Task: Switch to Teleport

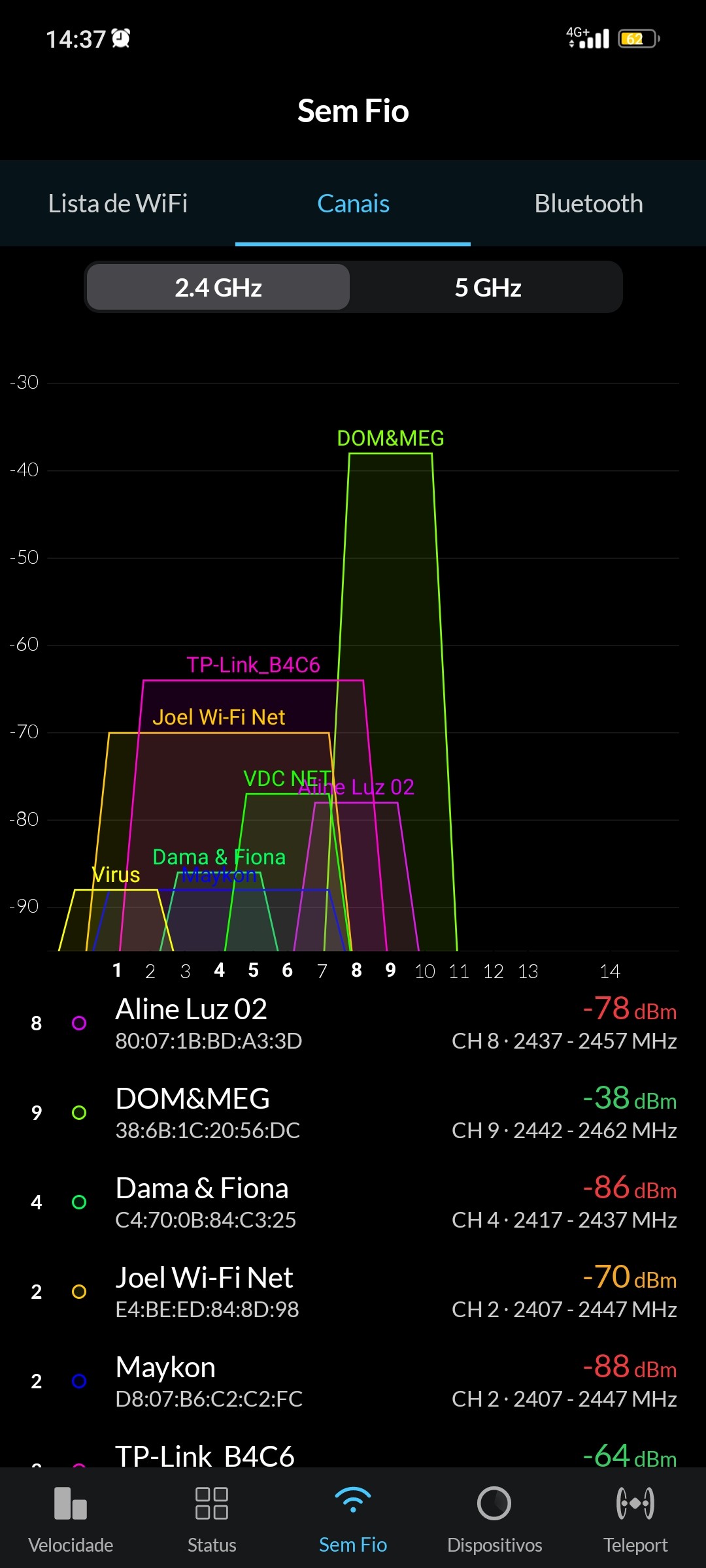Action: click(635, 1517)
